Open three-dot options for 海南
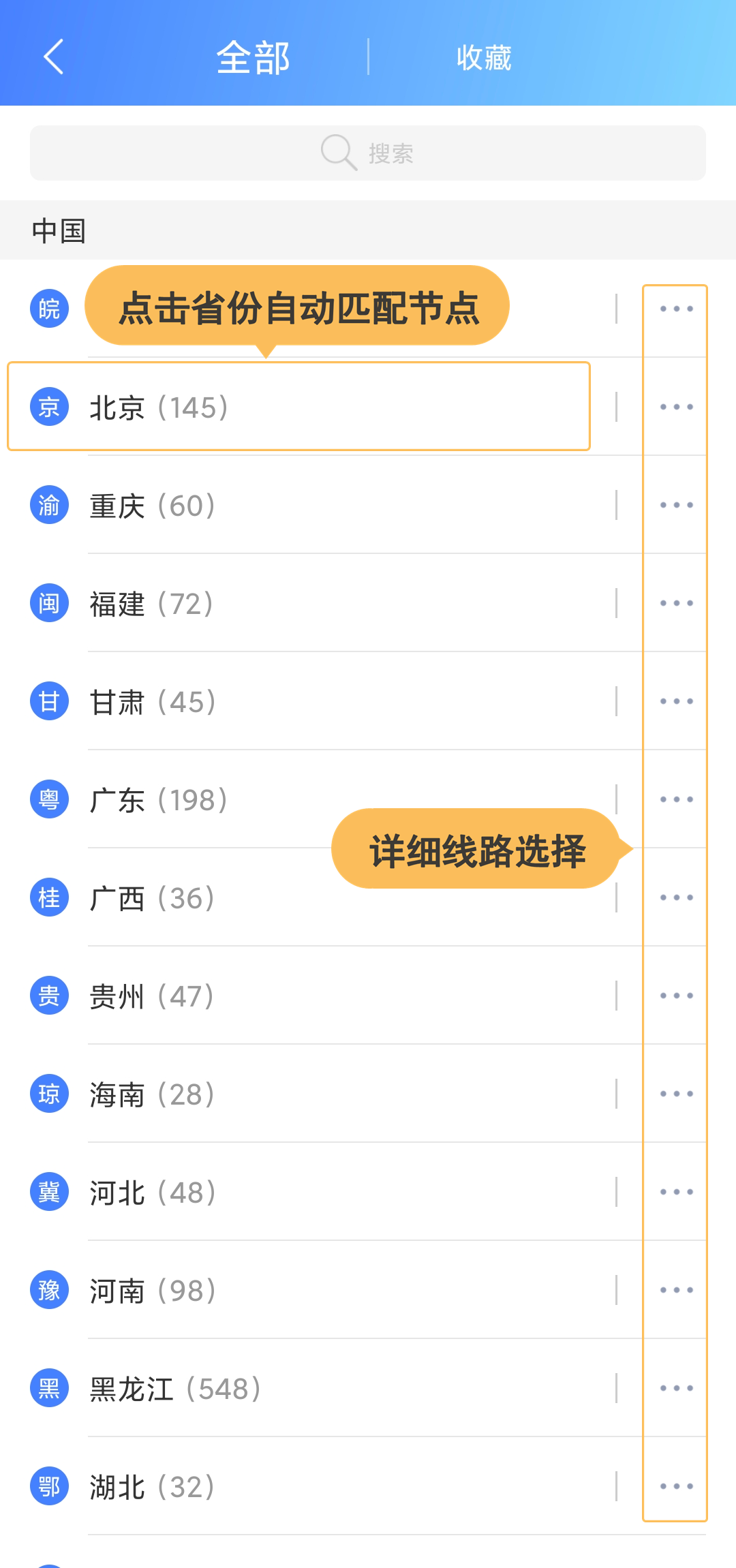 coord(676,1094)
